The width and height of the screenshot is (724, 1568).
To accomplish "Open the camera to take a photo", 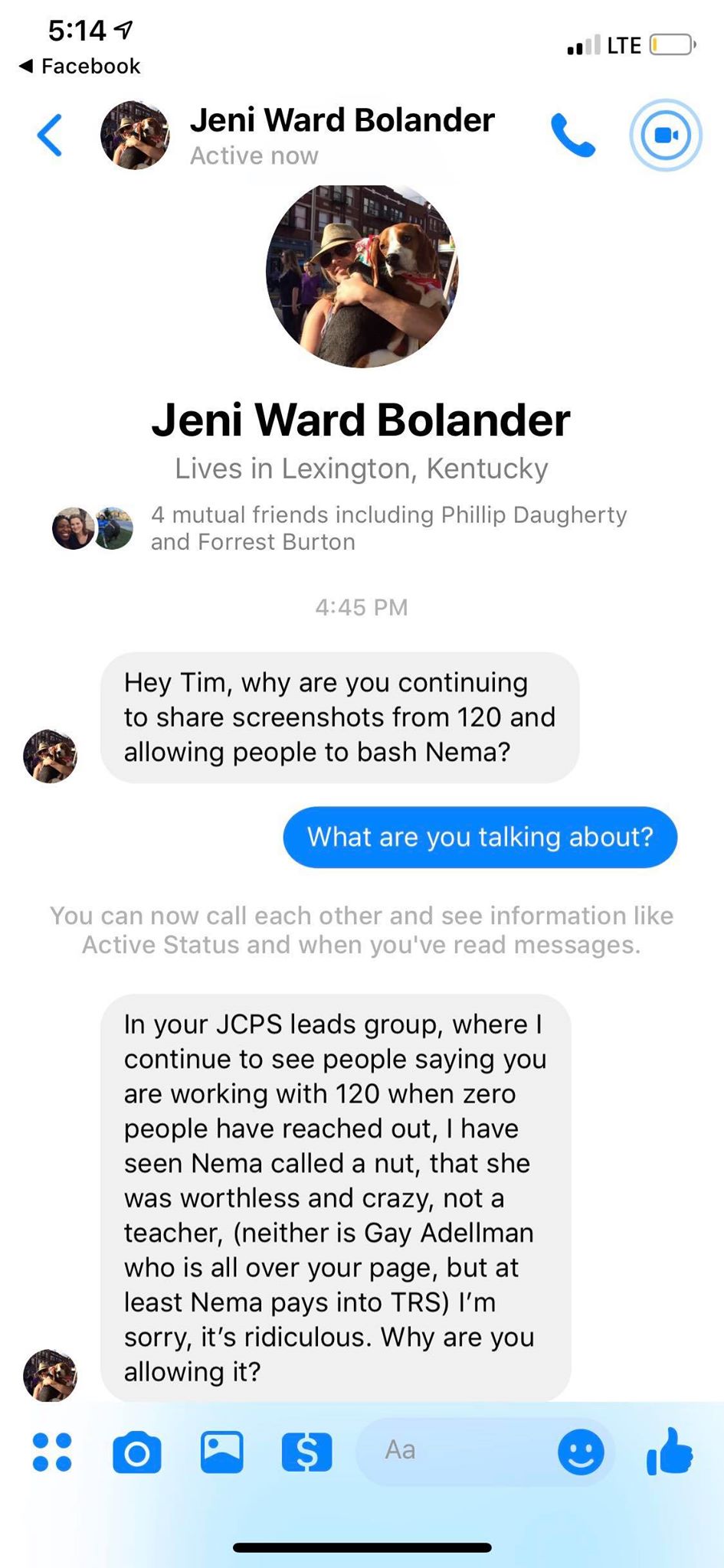I will 137,1452.
